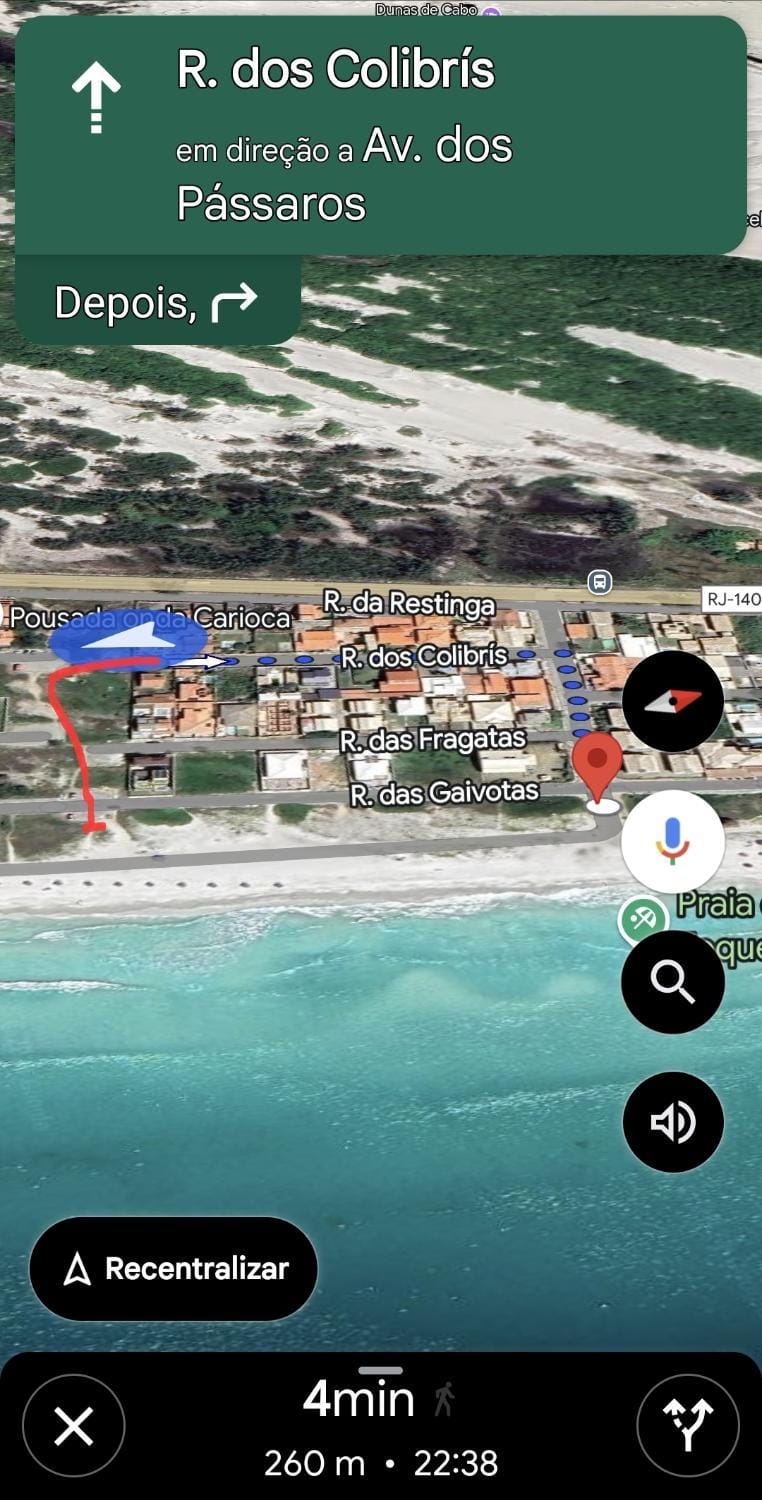
Task: Mute navigation voice with the speaker icon
Action: click(673, 1122)
